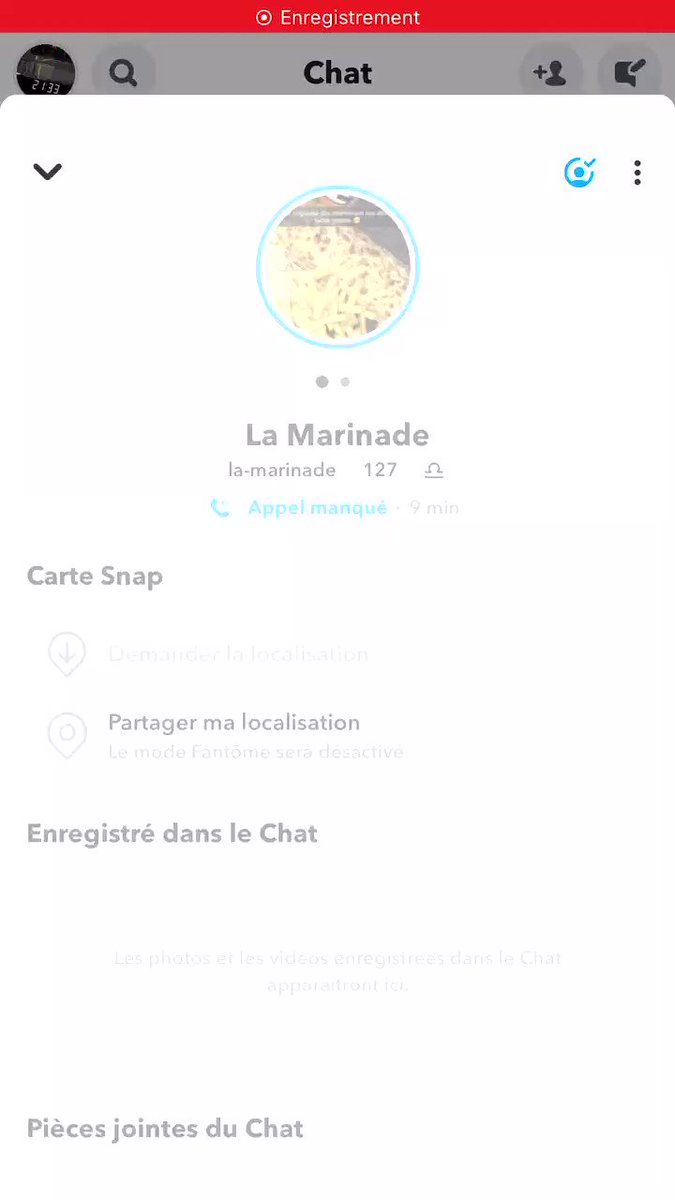The height and width of the screenshot is (1200, 675).
Task: Open La Marinade's story avatar
Action: (338, 267)
